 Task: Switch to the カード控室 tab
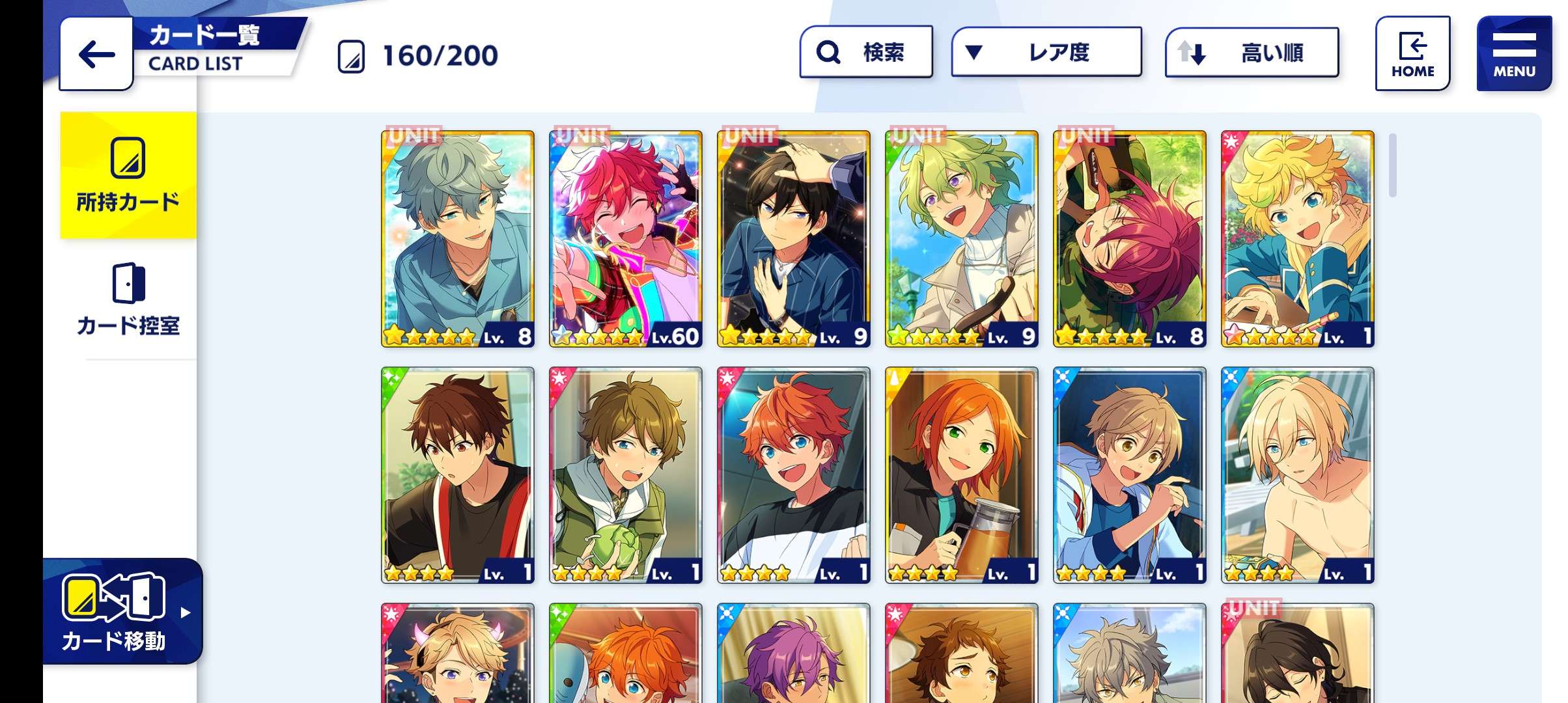pos(128,299)
